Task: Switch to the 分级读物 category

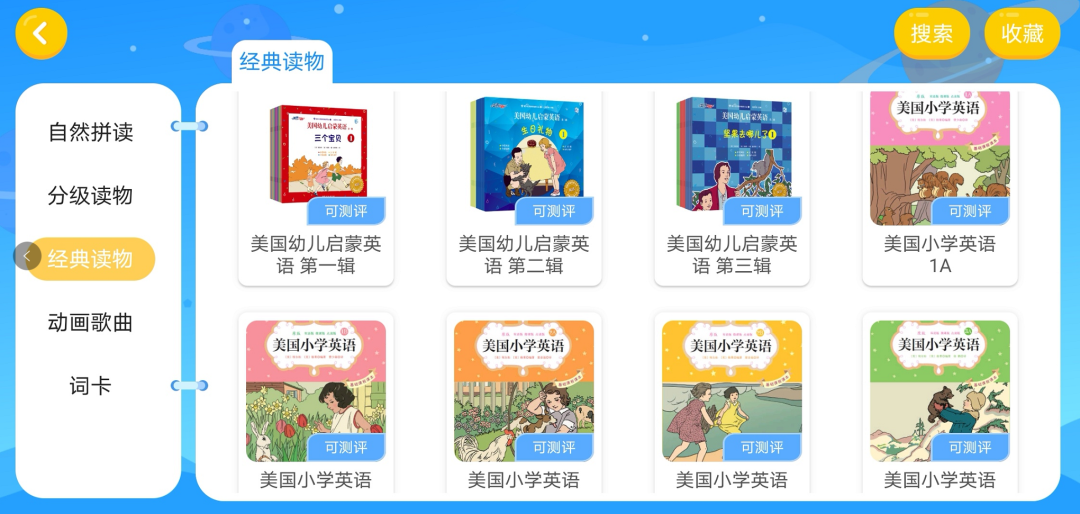Action: pos(91,195)
